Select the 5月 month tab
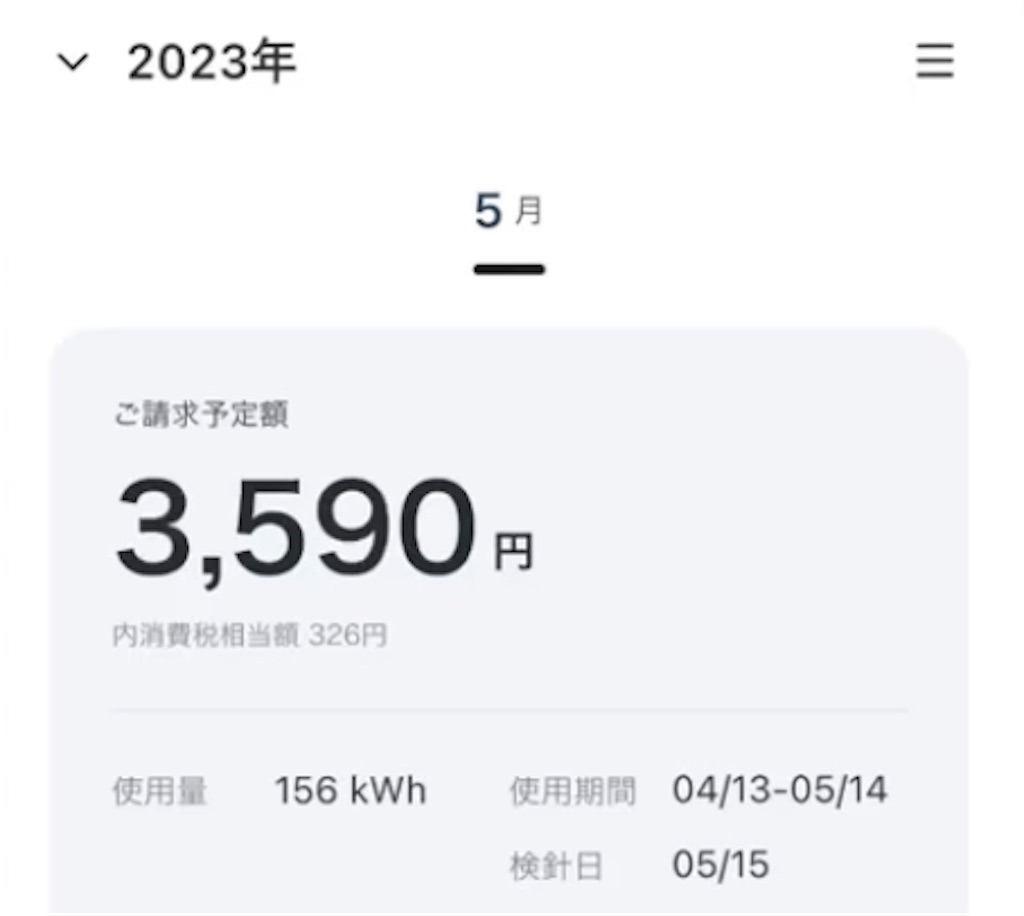Viewport: 1024px width, 916px height. point(509,214)
